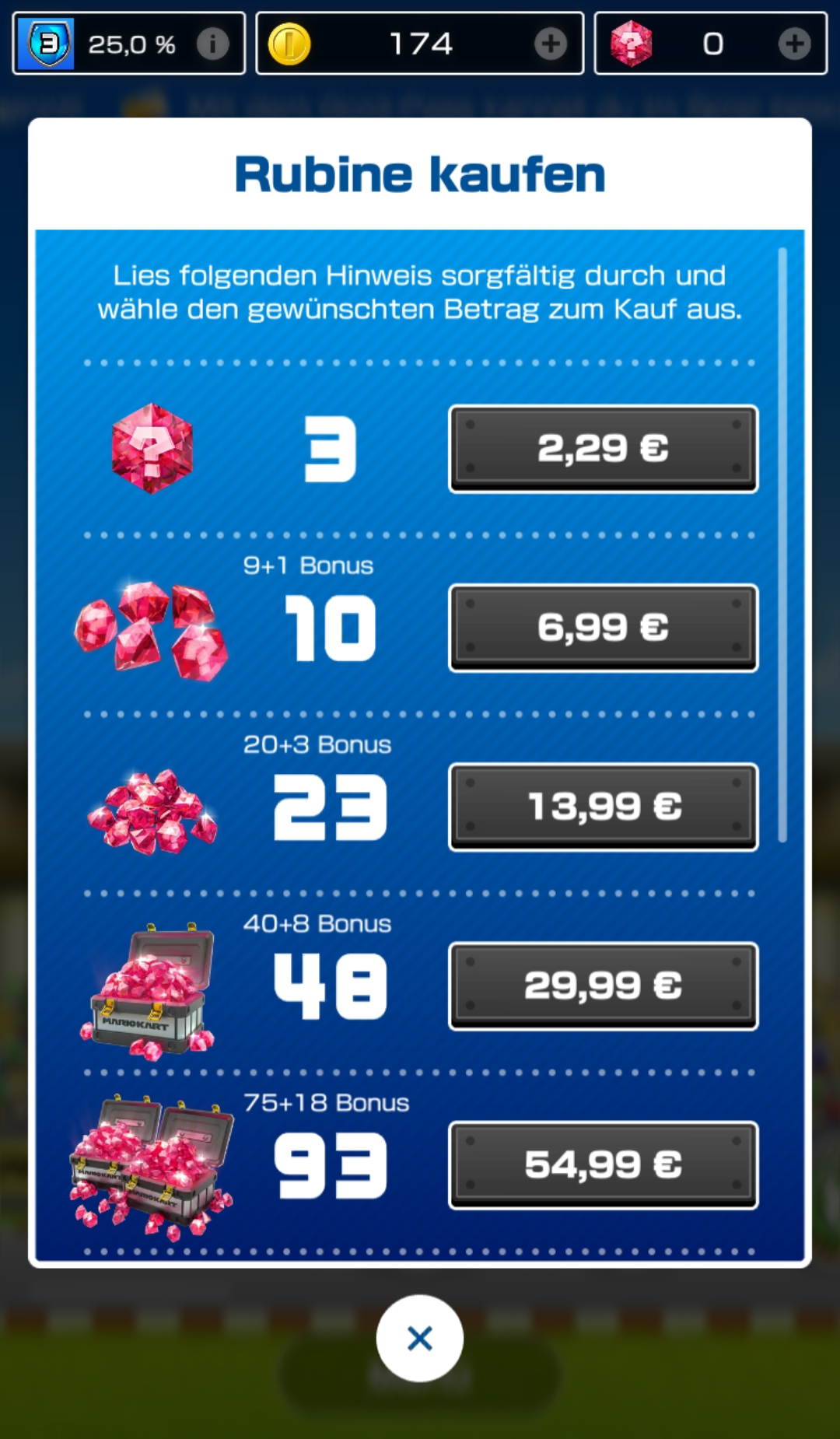
Task: Open the info icon beside 25,0 %
Action: [x=212, y=44]
